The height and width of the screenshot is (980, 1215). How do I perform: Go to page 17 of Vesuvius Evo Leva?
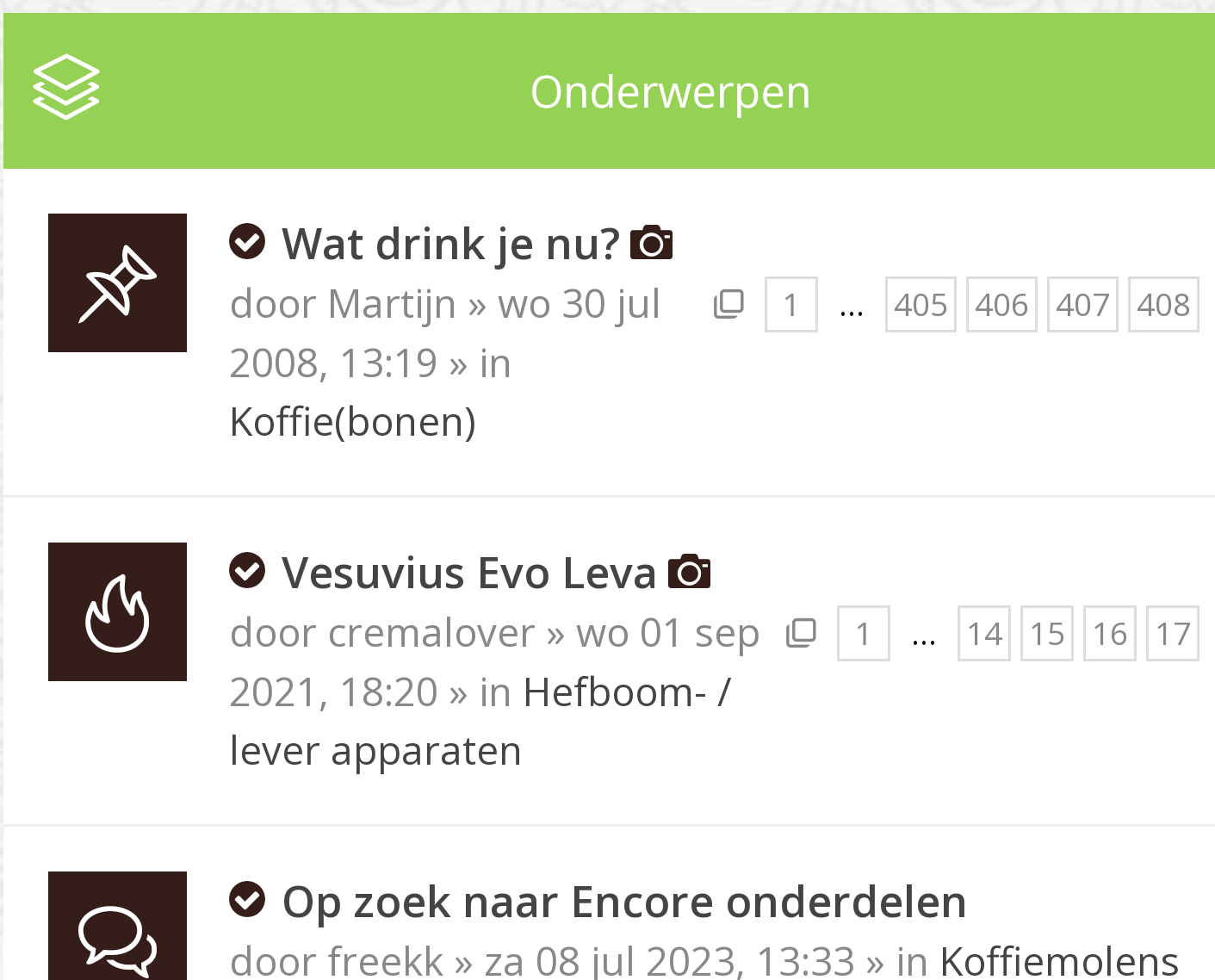click(1173, 634)
